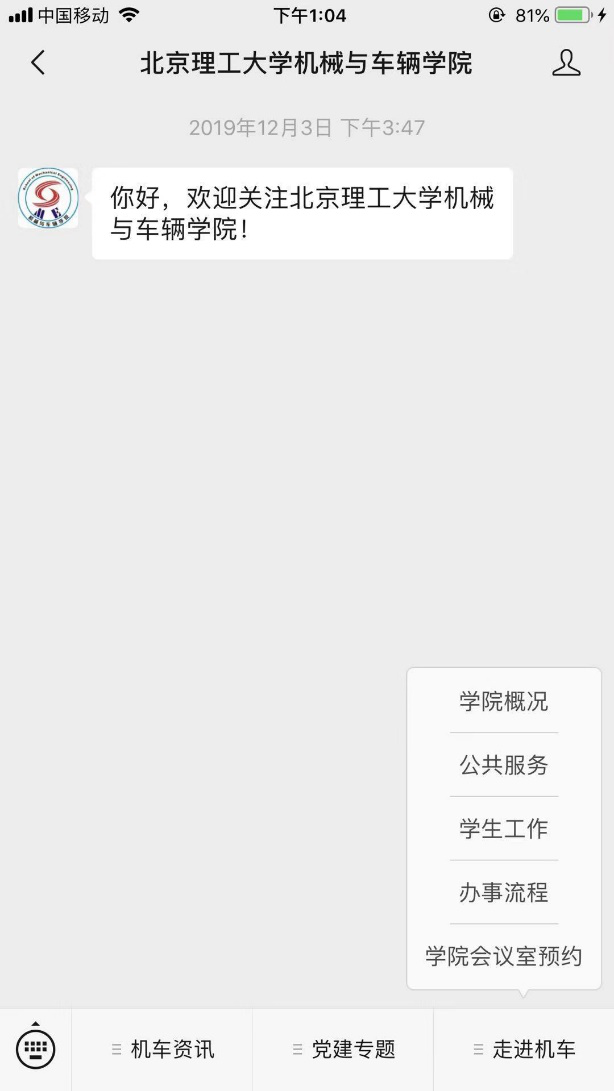Go back using the top-left arrow
614x1091 pixels.
pos(38,63)
